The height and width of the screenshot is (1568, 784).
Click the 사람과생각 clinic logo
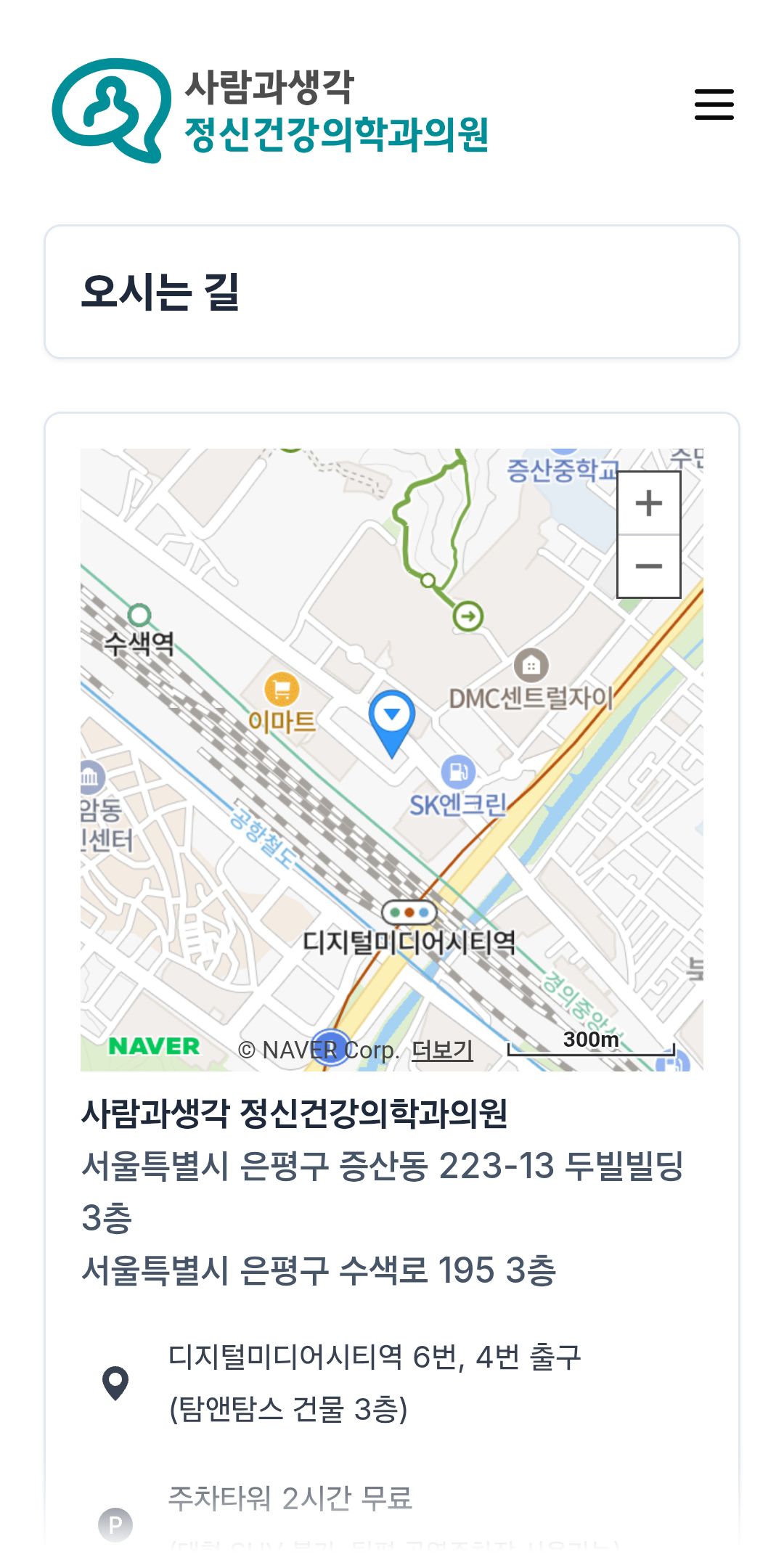[x=113, y=110]
